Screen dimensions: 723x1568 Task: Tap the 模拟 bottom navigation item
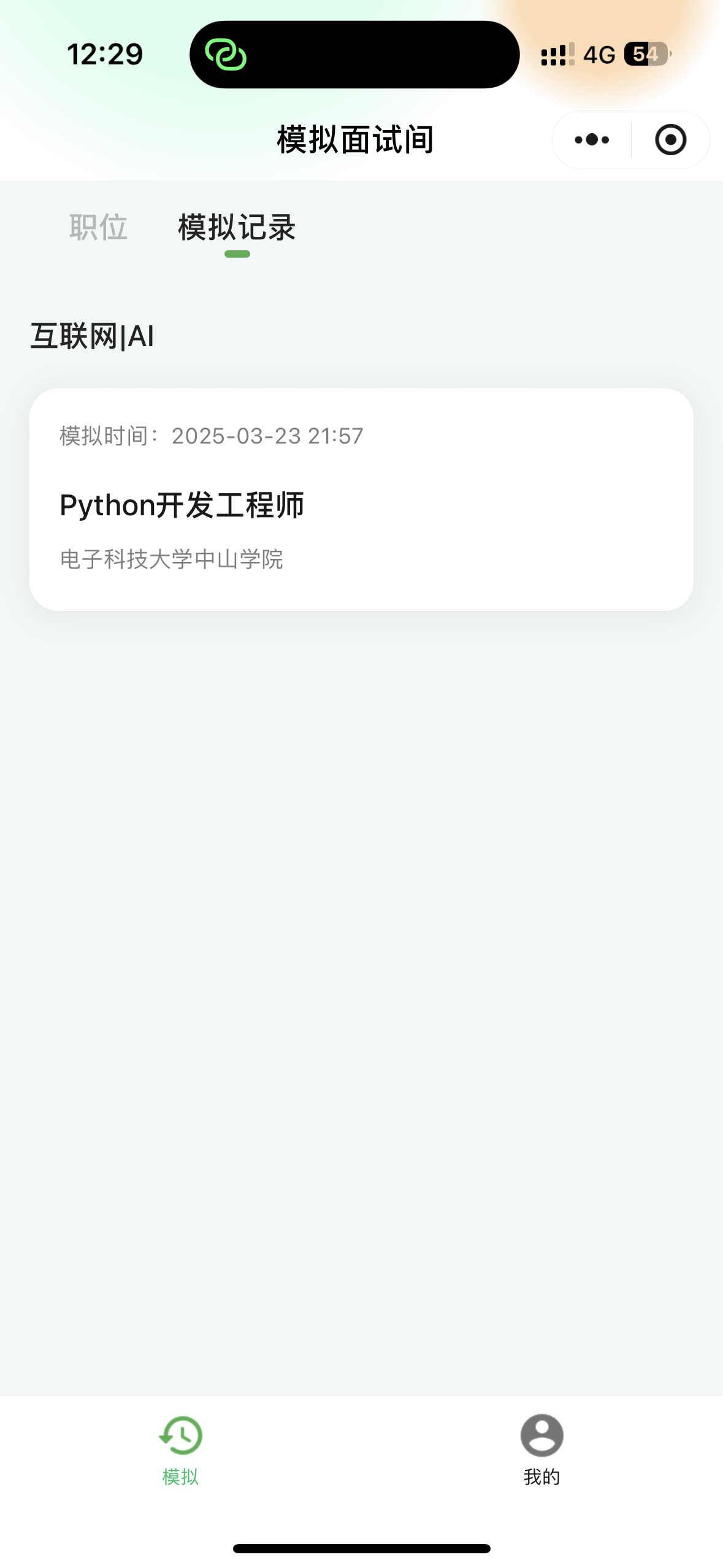click(180, 1450)
